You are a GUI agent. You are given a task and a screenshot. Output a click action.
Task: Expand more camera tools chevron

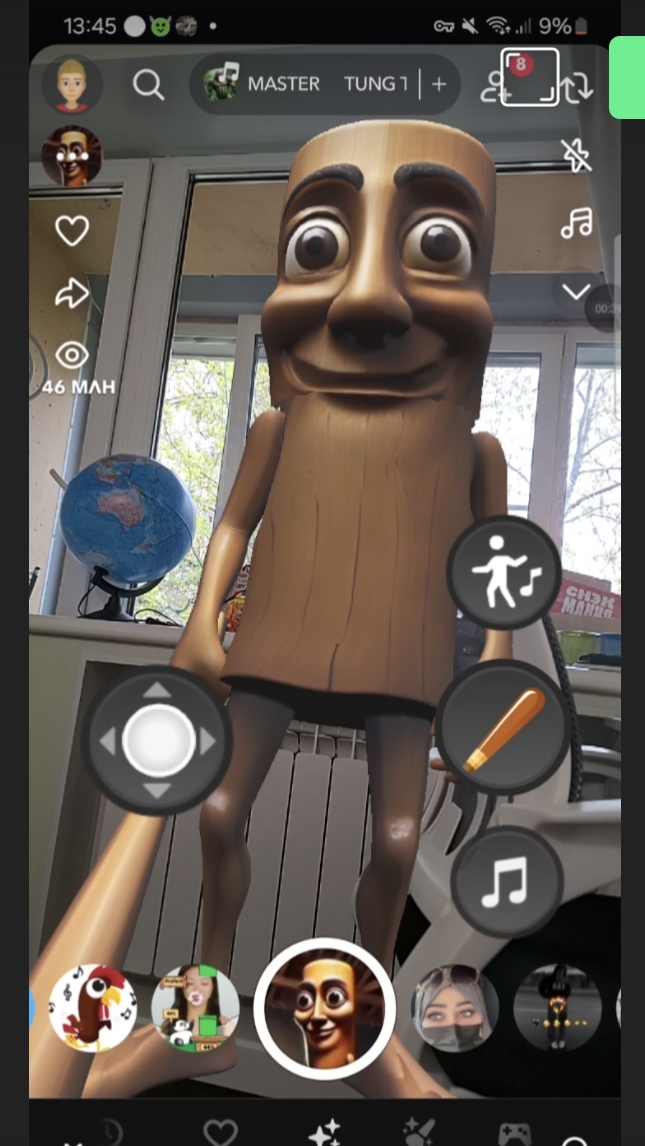[576, 292]
